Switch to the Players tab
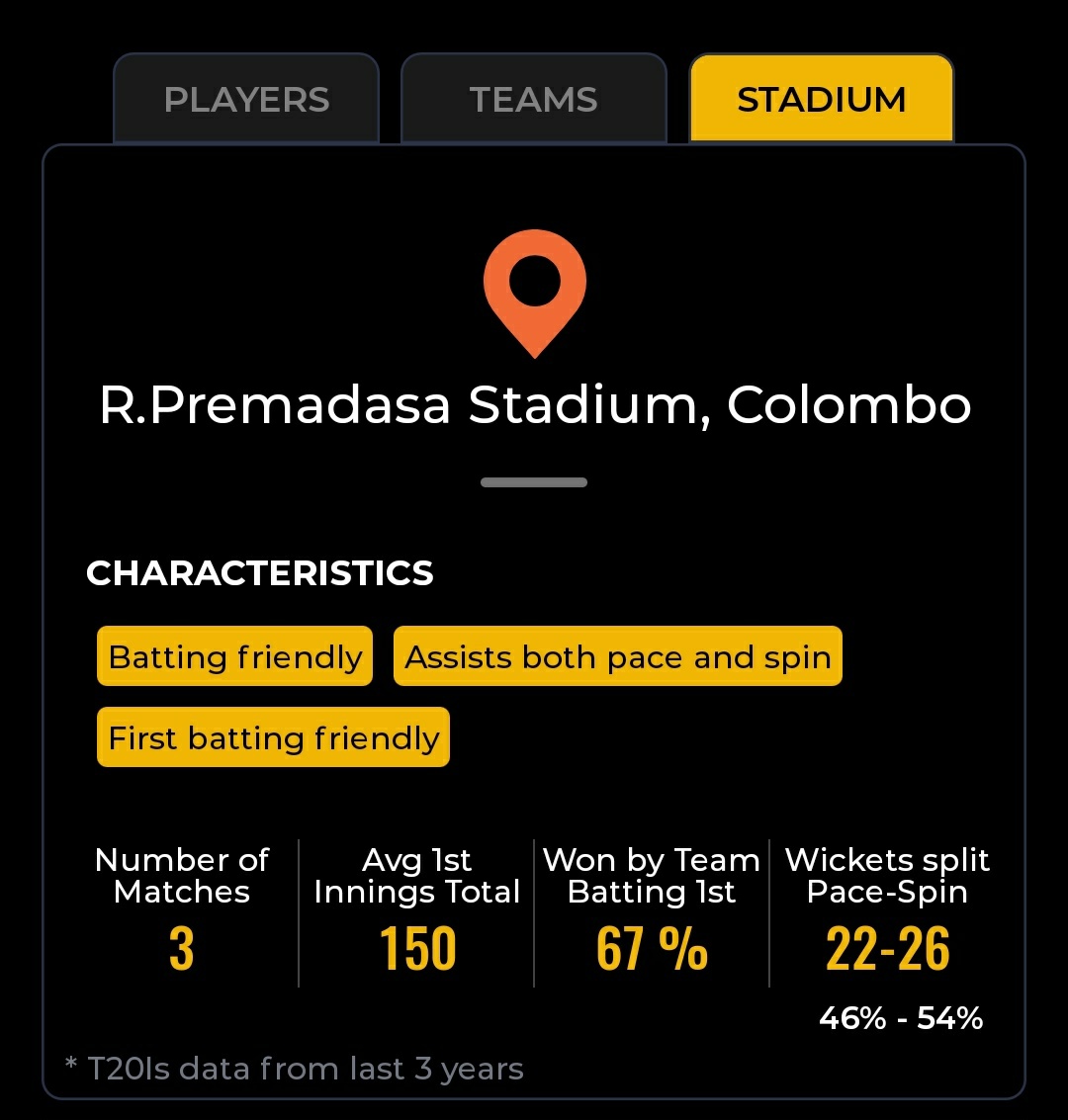 [x=246, y=100]
